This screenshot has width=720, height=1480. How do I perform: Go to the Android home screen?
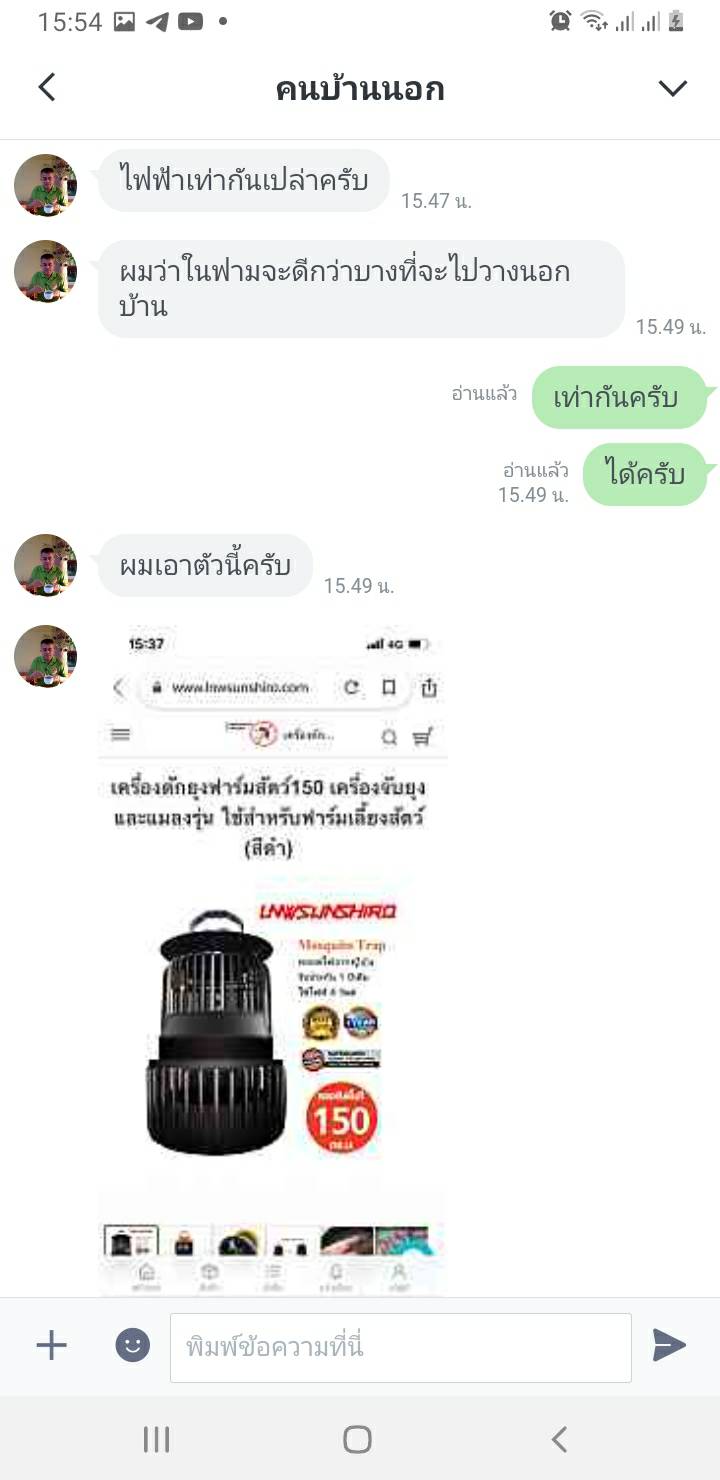[357, 1439]
